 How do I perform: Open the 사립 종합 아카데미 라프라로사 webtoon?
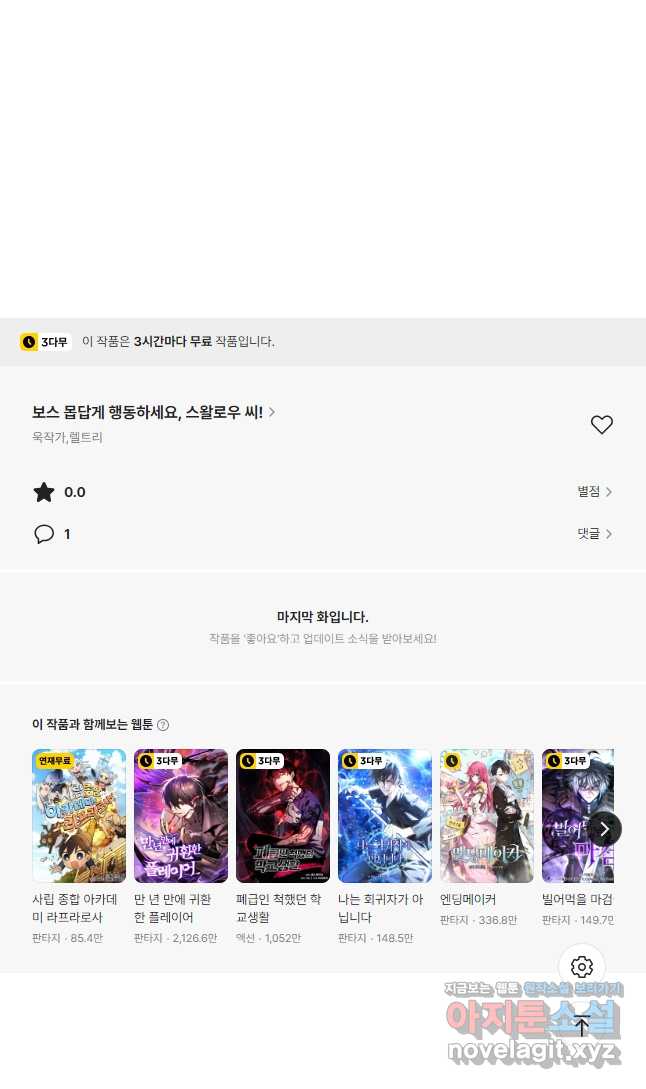click(79, 816)
